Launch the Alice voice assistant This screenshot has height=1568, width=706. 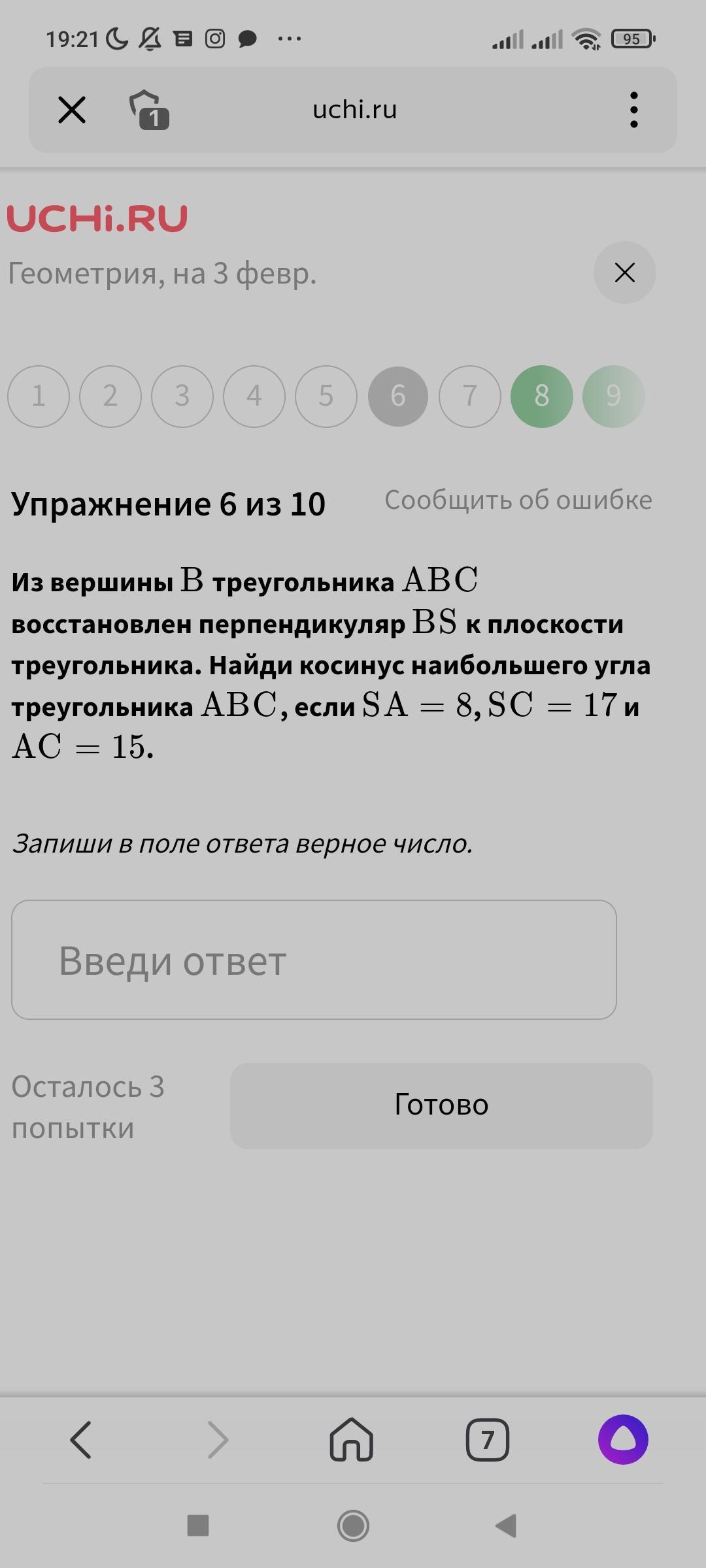click(x=623, y=1439)
